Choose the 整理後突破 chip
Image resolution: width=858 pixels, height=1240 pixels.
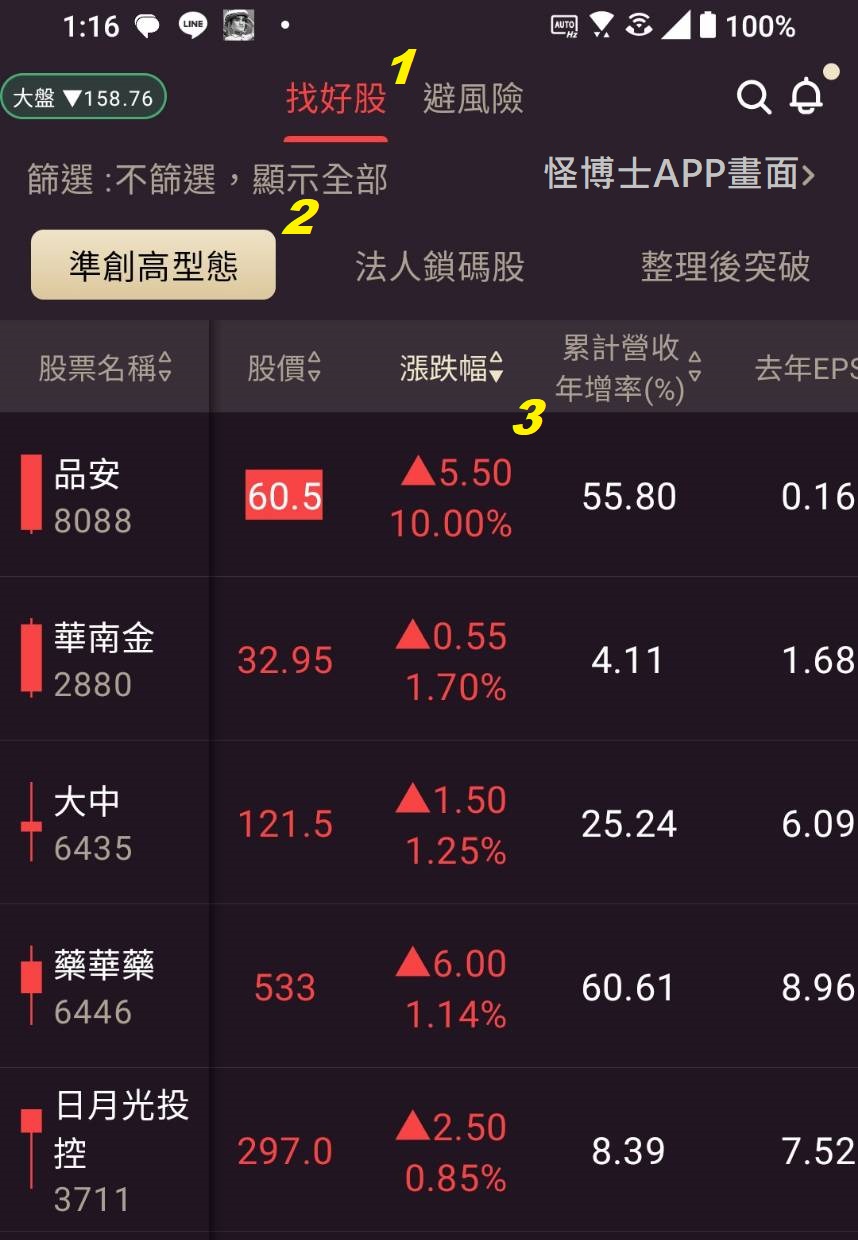[x=725, y=267]
